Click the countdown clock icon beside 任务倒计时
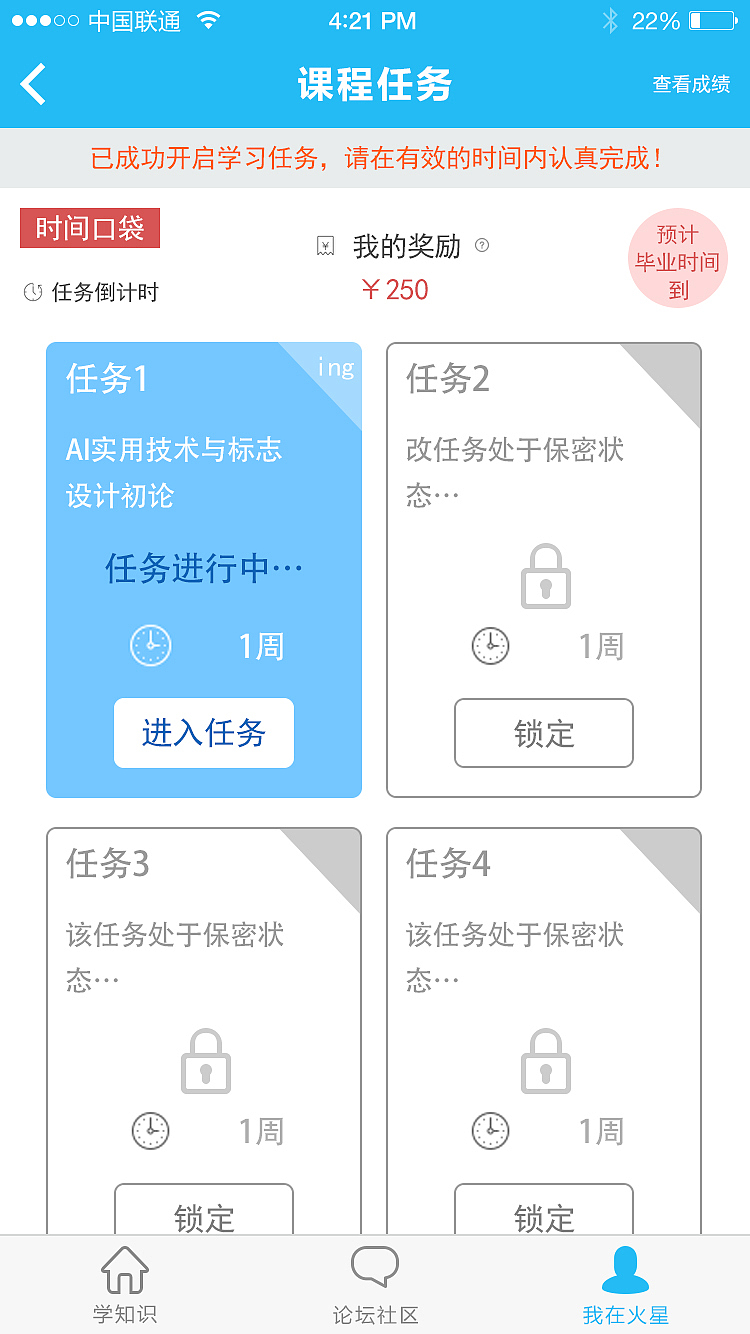This screenshot has width=750, height=1334. tap(31, 291)
